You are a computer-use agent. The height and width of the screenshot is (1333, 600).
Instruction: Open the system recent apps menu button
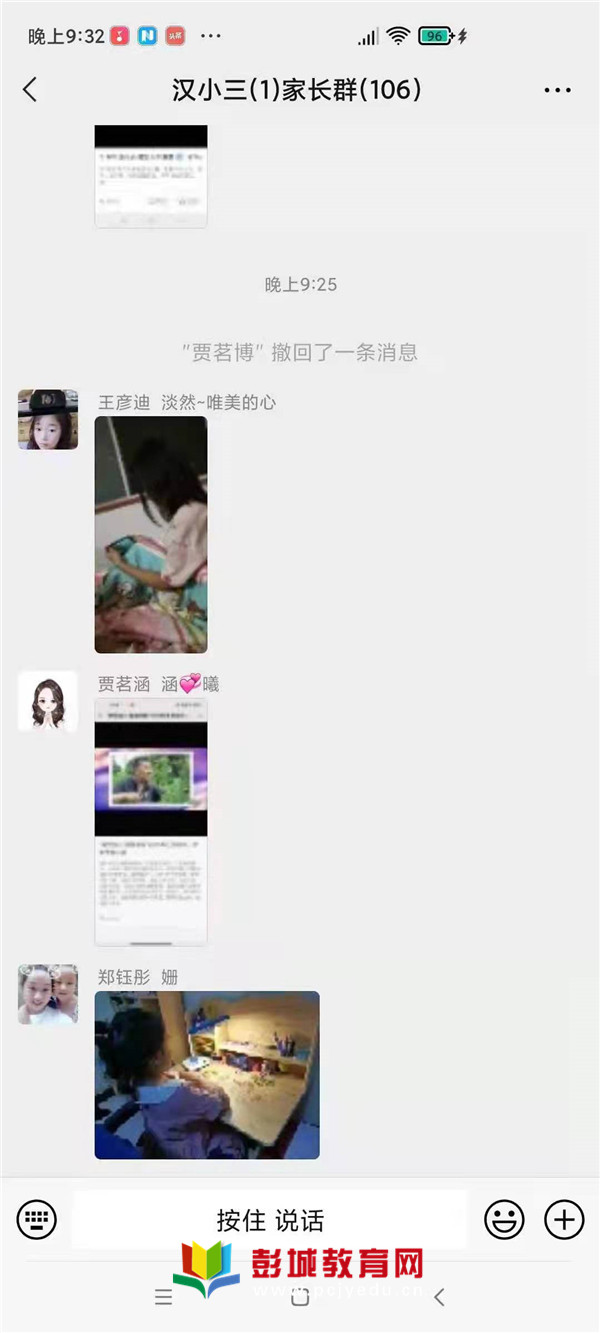point(164,1298)
